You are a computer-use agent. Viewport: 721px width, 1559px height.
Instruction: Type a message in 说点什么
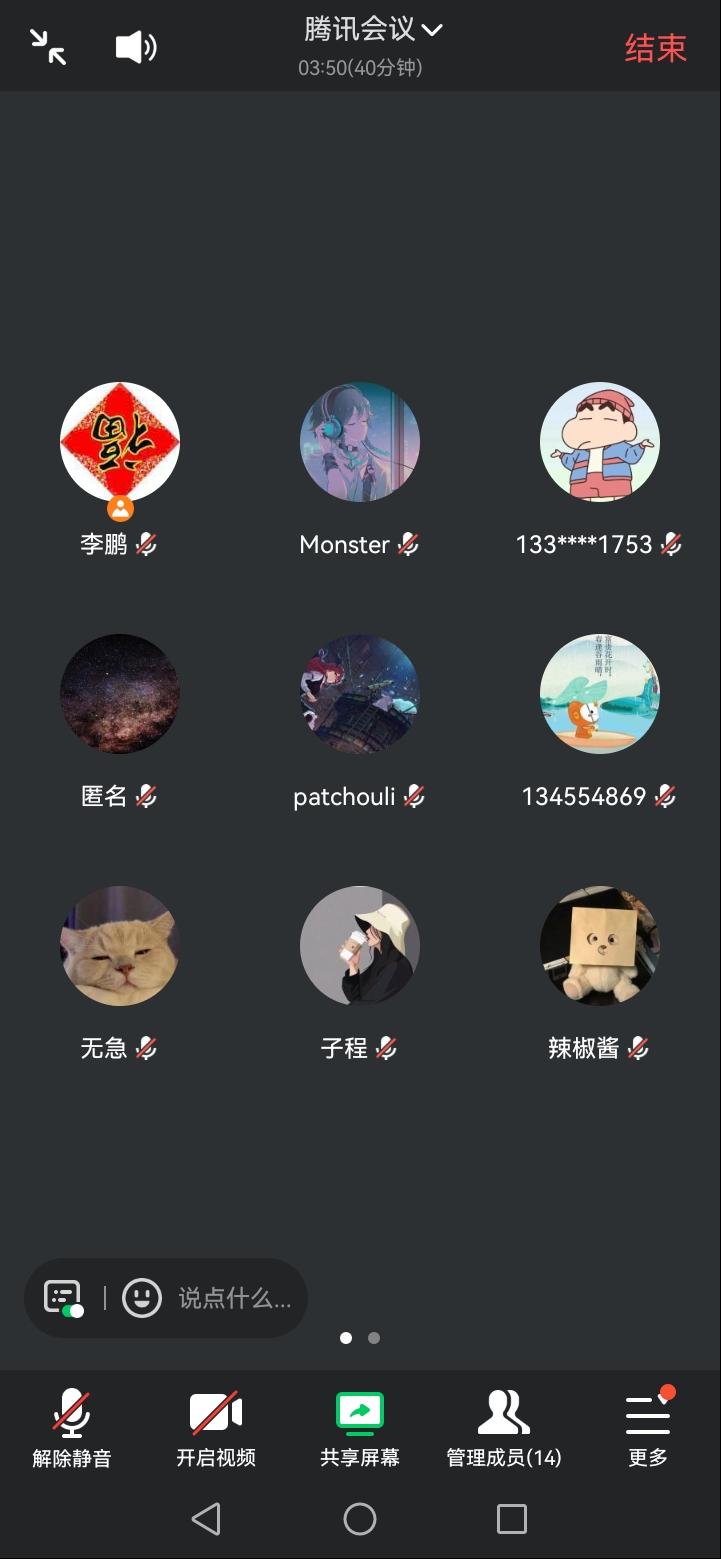click(235, 1298)
